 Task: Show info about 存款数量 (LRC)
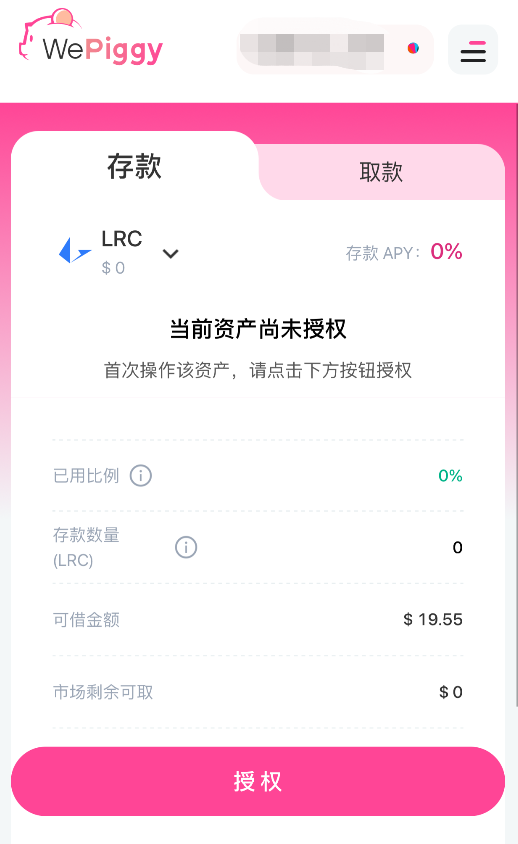point(186,547)
